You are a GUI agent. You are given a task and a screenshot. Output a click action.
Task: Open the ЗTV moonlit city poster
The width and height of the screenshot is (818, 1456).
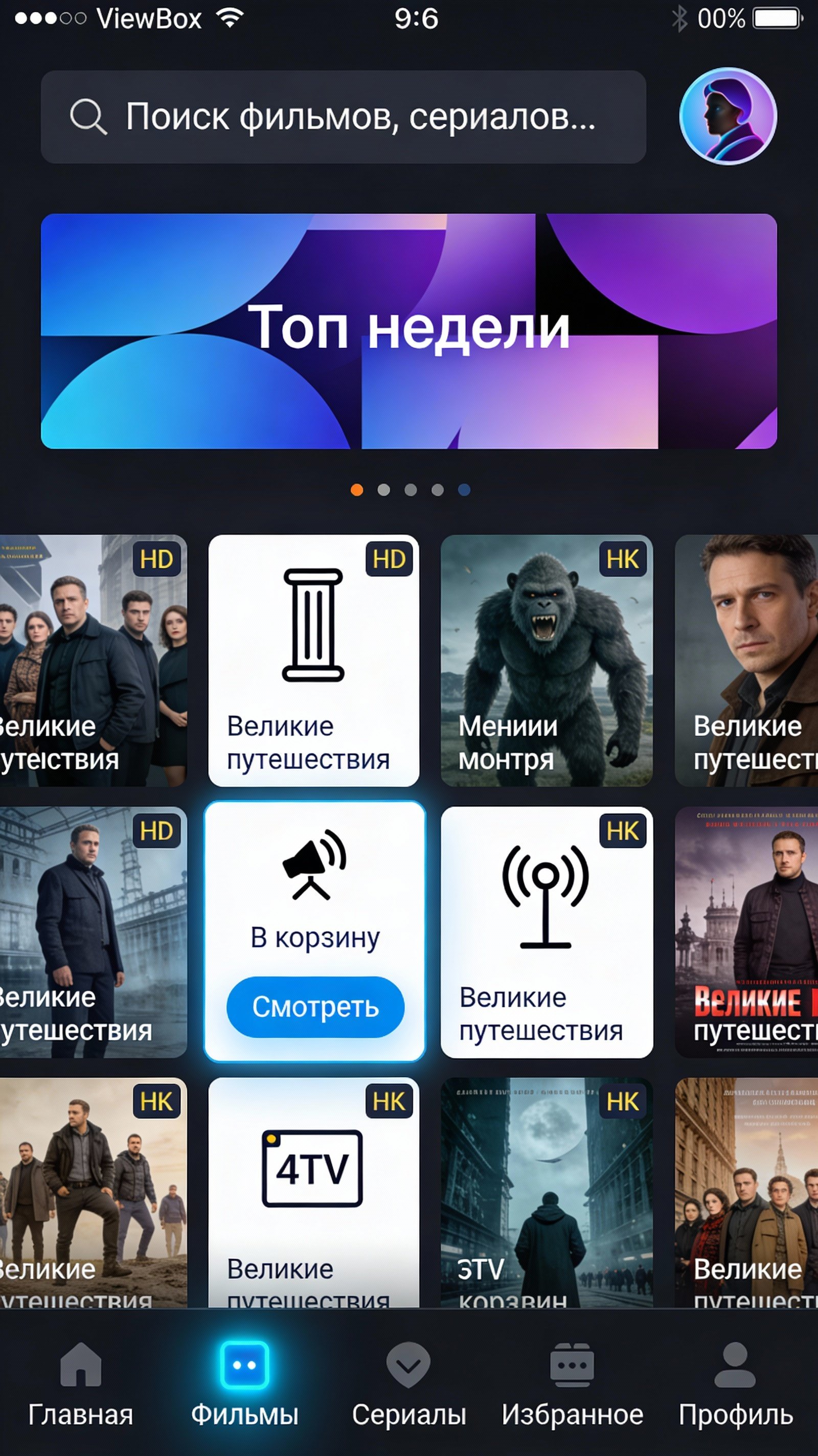click(546, 1193)
